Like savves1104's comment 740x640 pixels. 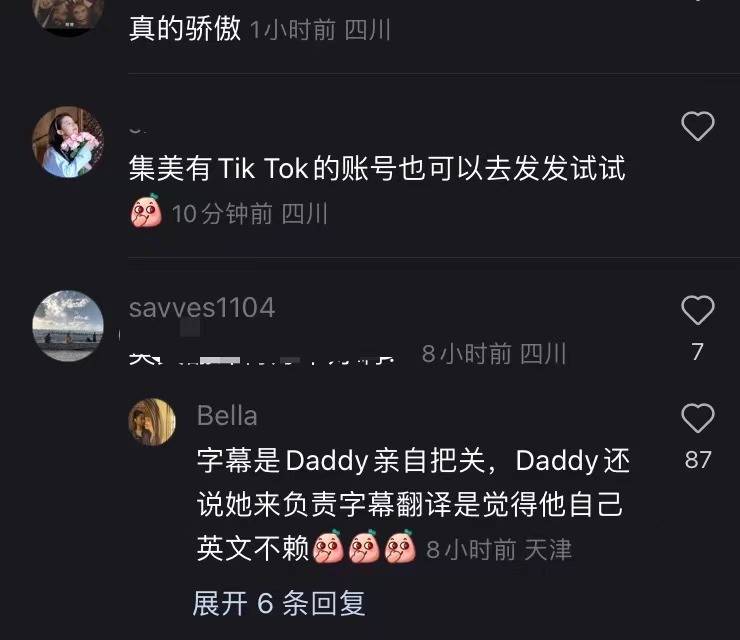[x=697, y=311]
